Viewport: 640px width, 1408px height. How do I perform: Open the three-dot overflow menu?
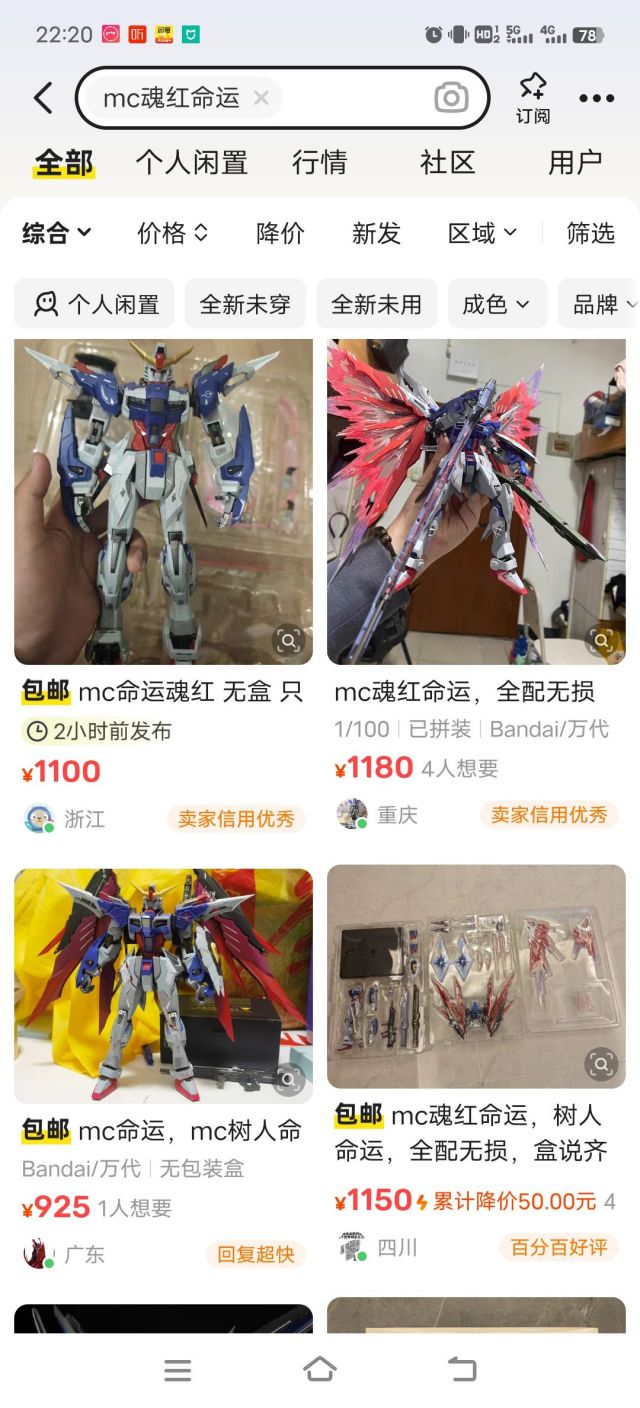point(596,98)
